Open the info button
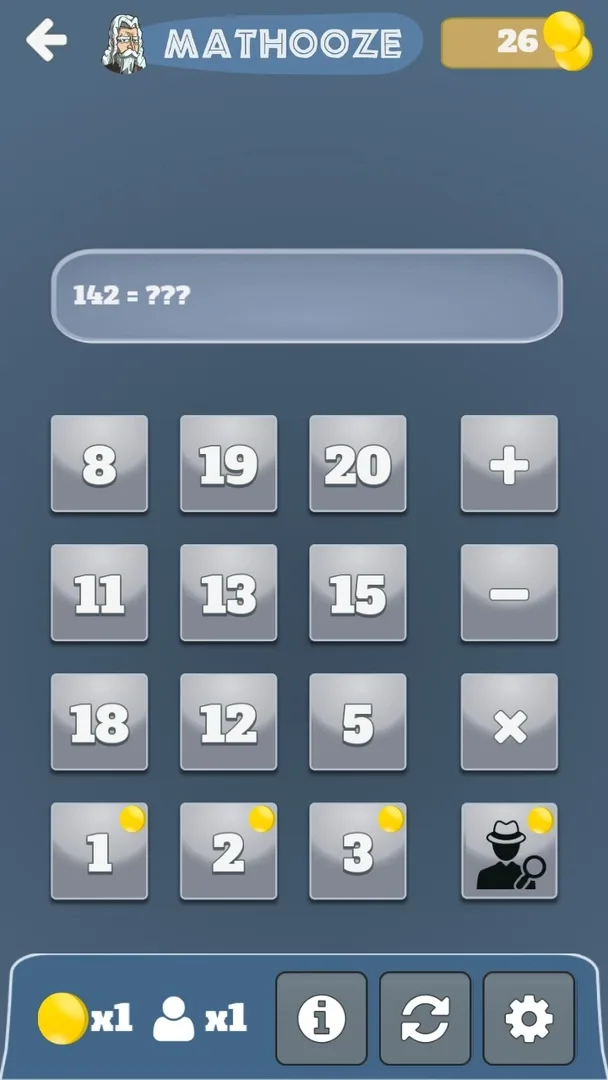608x1080 pixels. coord(321,1018)
